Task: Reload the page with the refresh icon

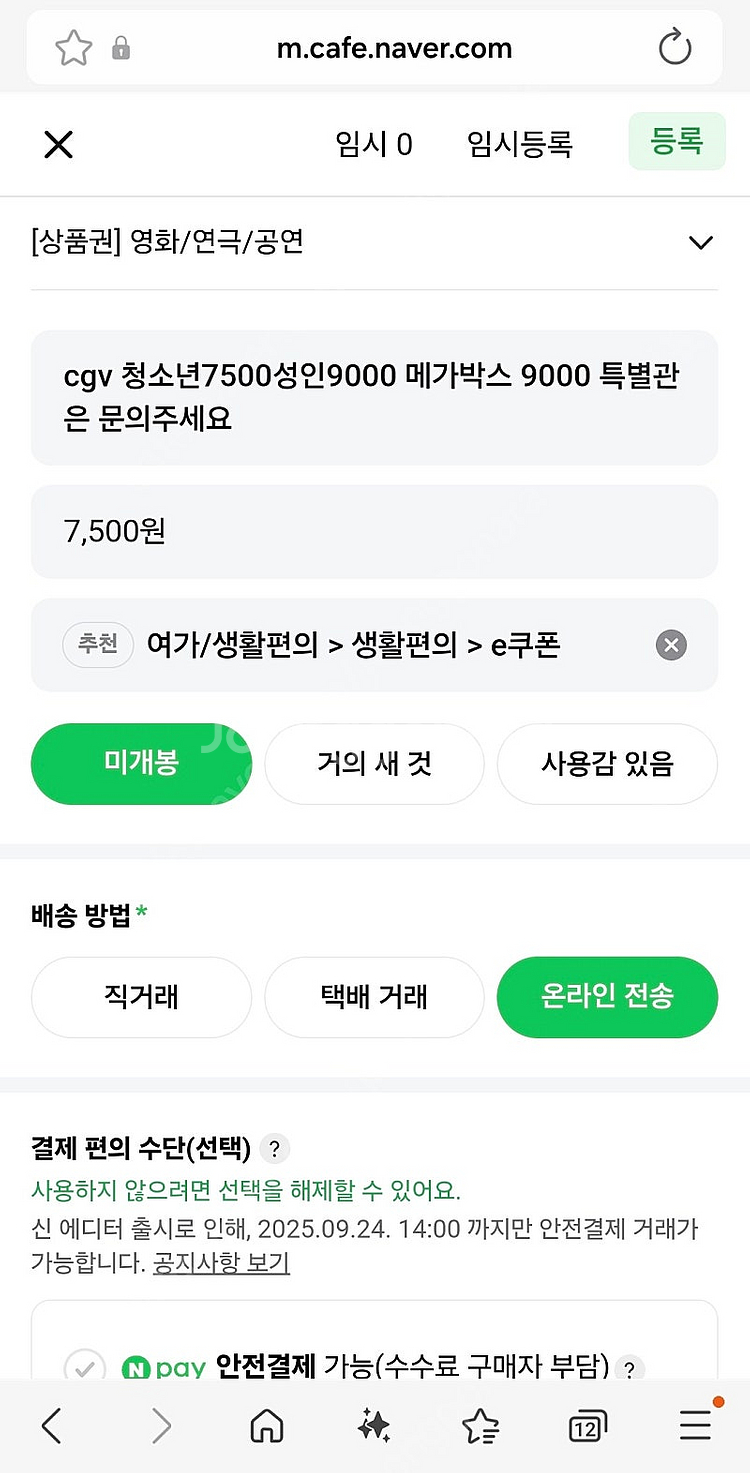Action: 674,47
